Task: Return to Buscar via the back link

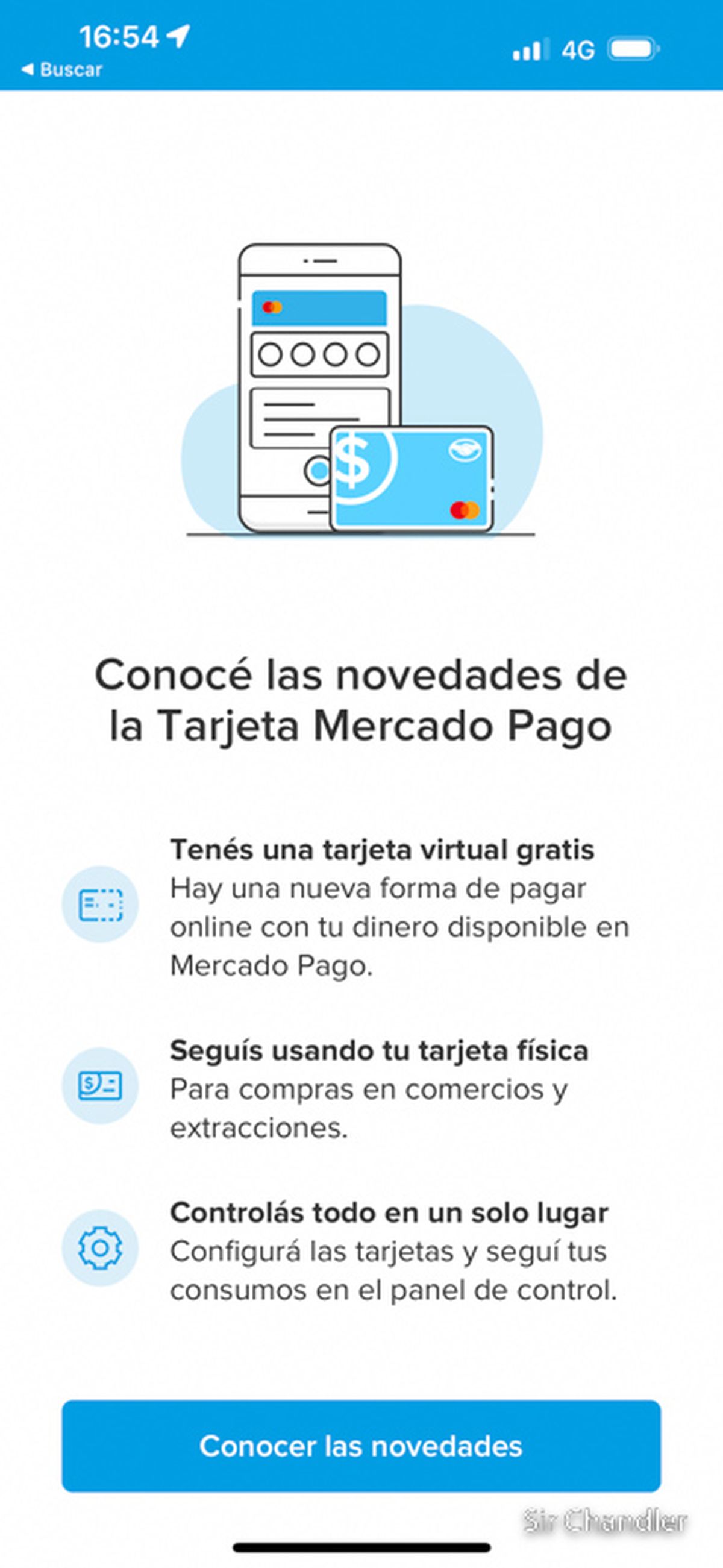Action: tap(61, 69)
